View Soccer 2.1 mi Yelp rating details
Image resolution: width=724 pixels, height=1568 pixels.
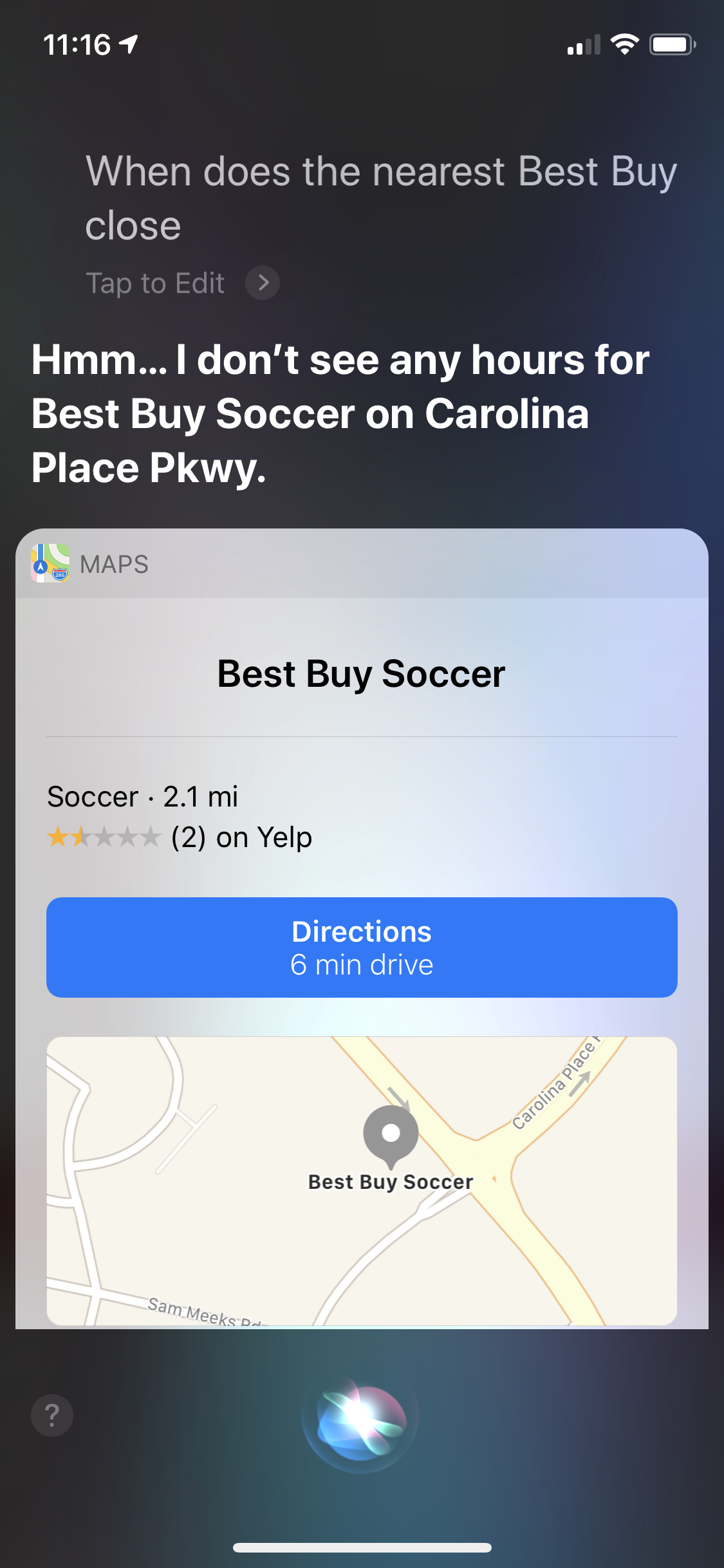180,817
